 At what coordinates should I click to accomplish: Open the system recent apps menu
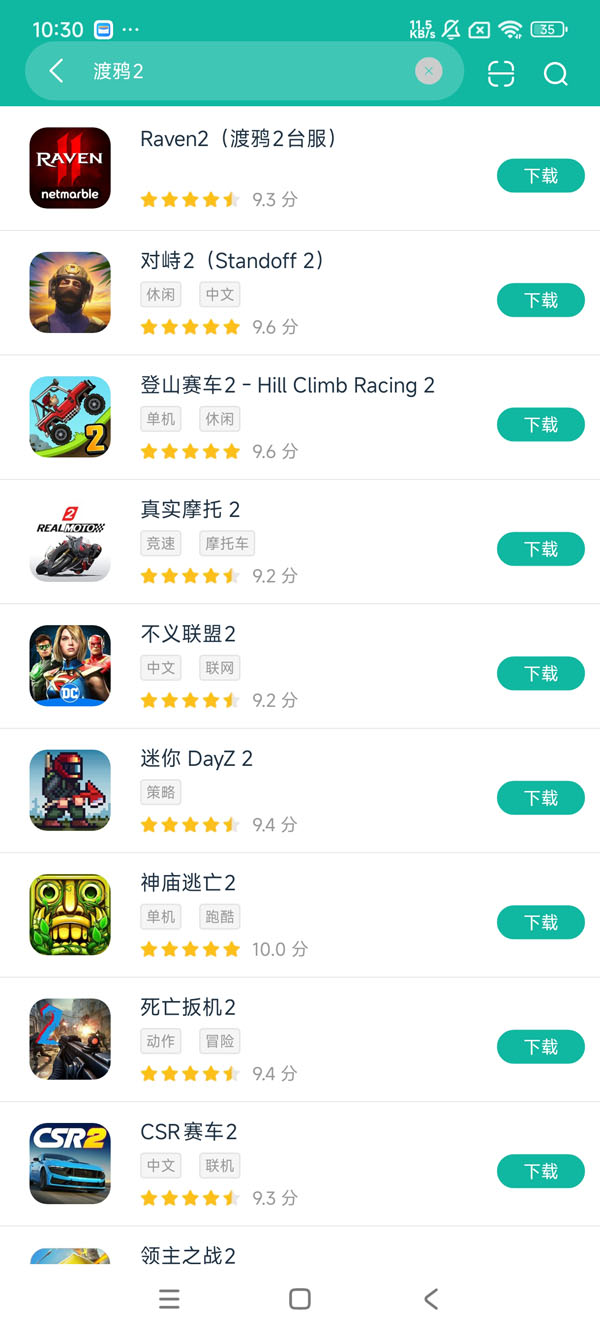pyautogui.click(x=170, y=1299)
